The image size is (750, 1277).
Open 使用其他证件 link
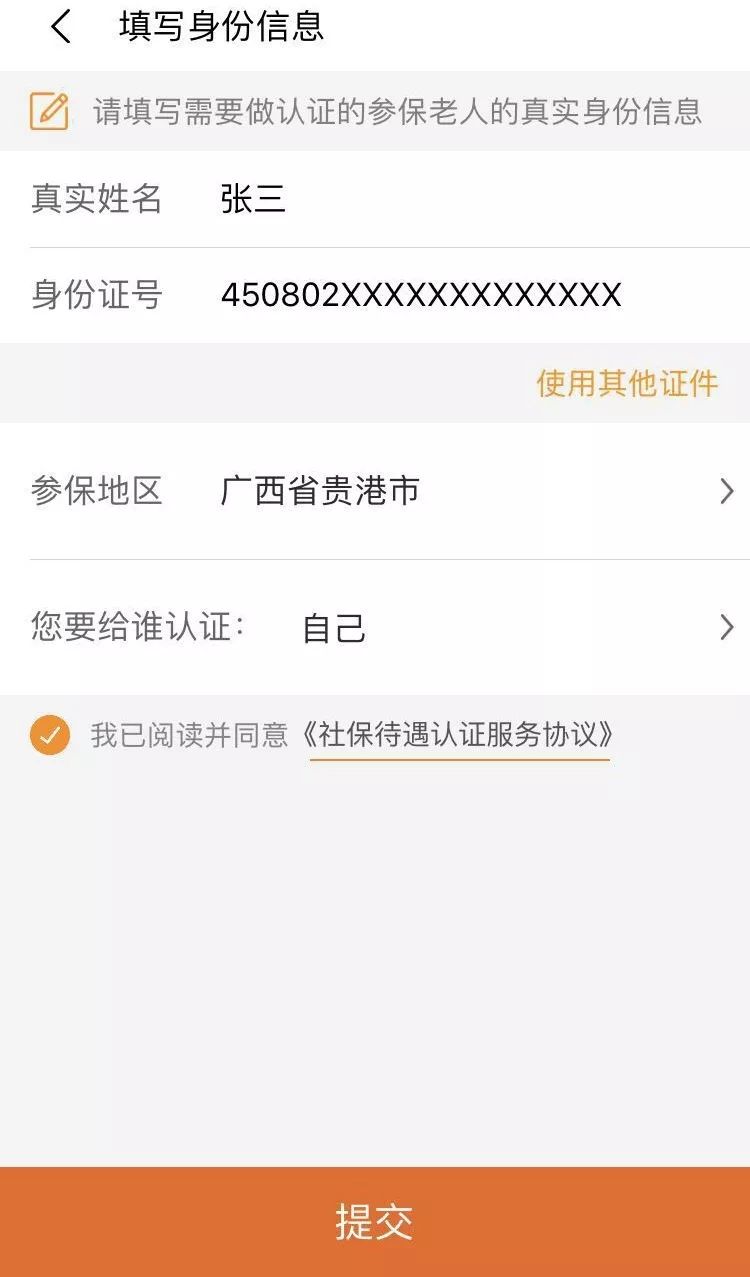coord(628,383)
